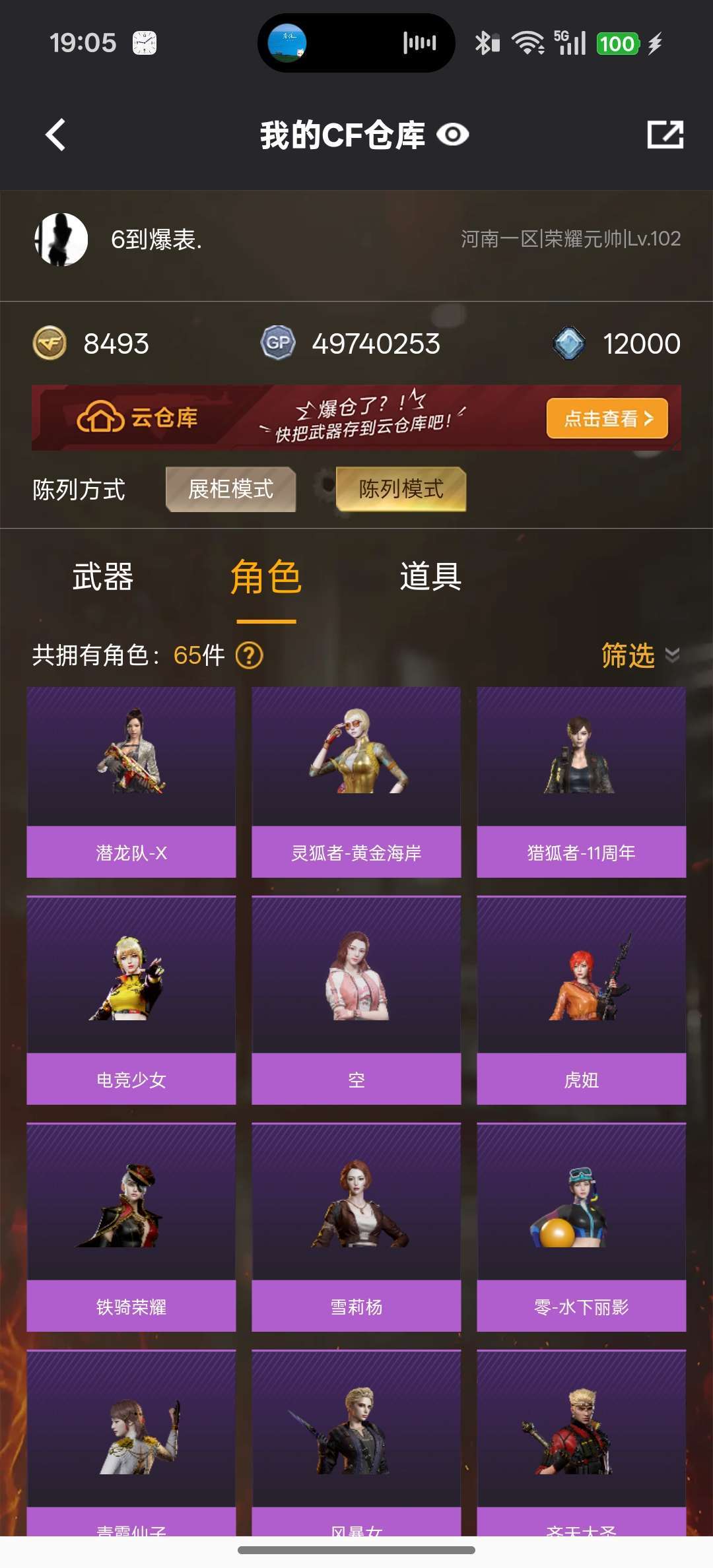Viewport: 713px width, 1568px height.
Task: Share the warehouse via the export icon
Action: [665, 135]
